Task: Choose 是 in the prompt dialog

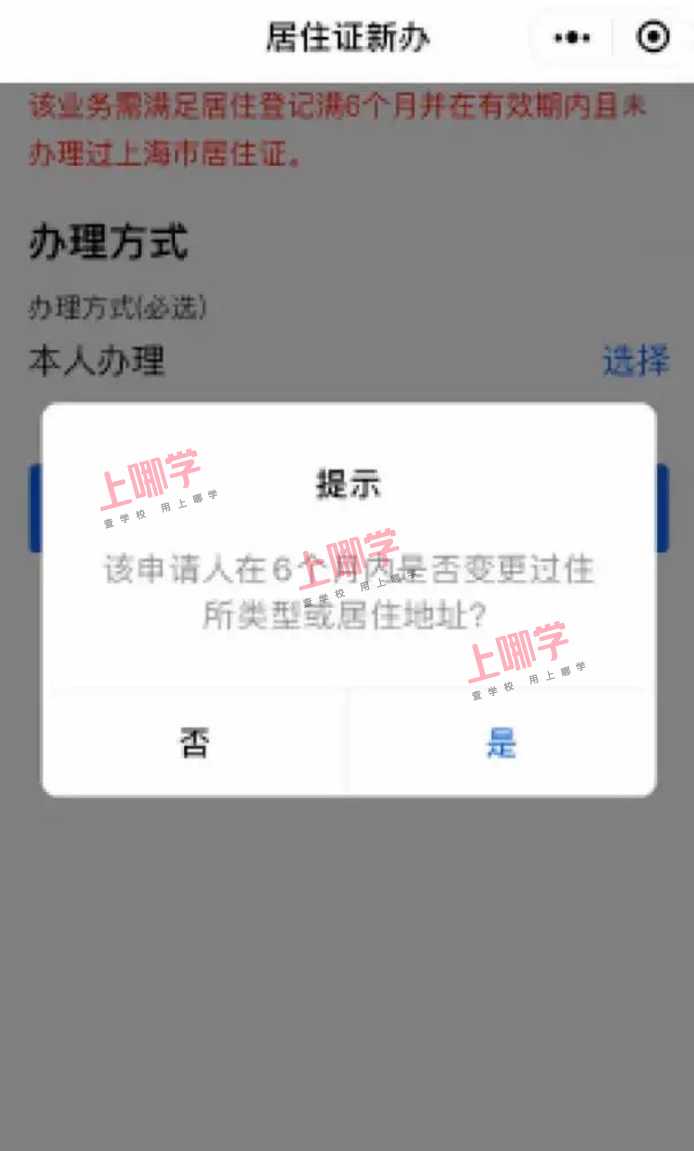Action: point(501,743)
